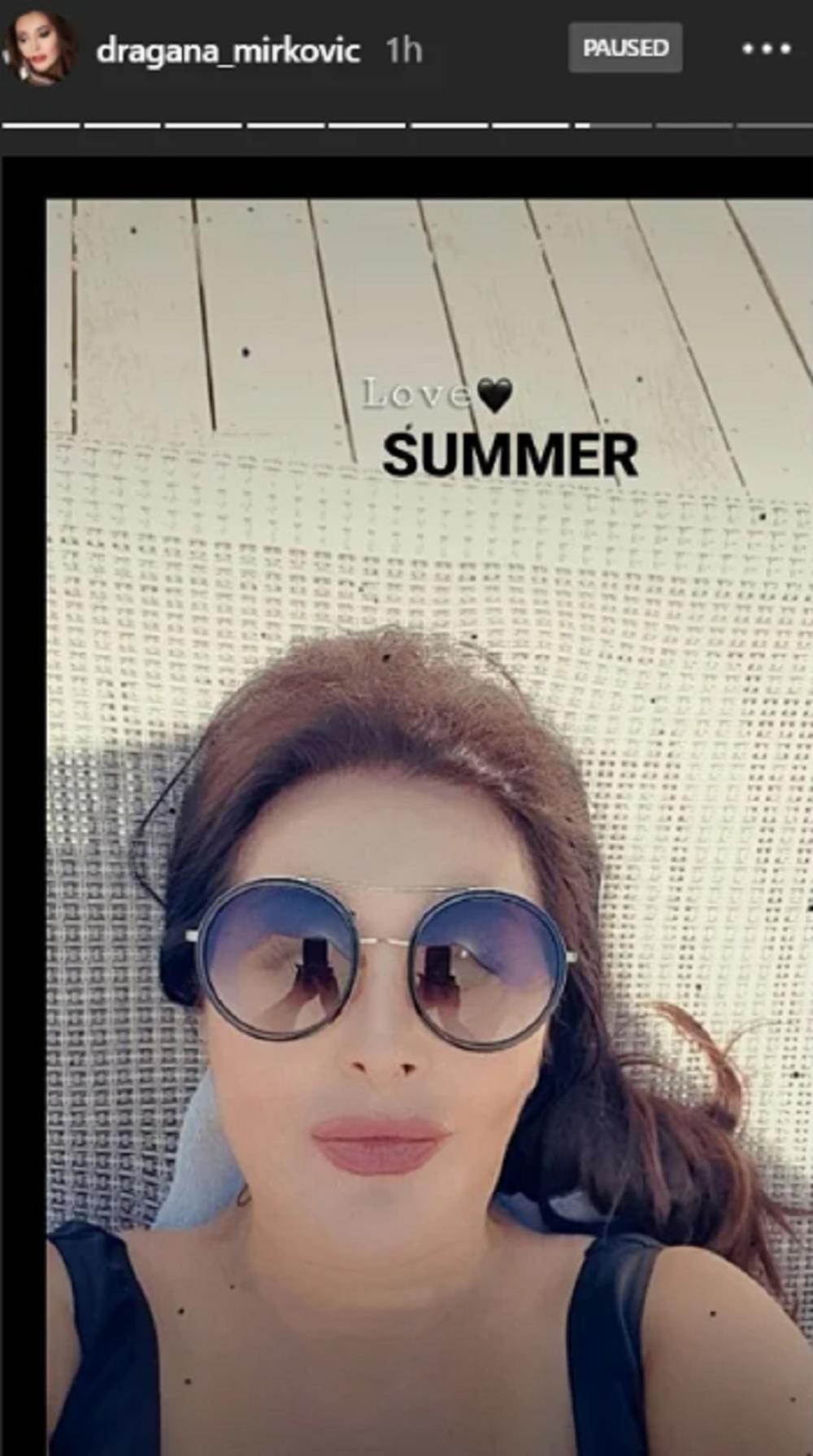Tap the dragana_mirkovic username
The height and width of the screenshot is (1456, 813).
coord(228,50)
